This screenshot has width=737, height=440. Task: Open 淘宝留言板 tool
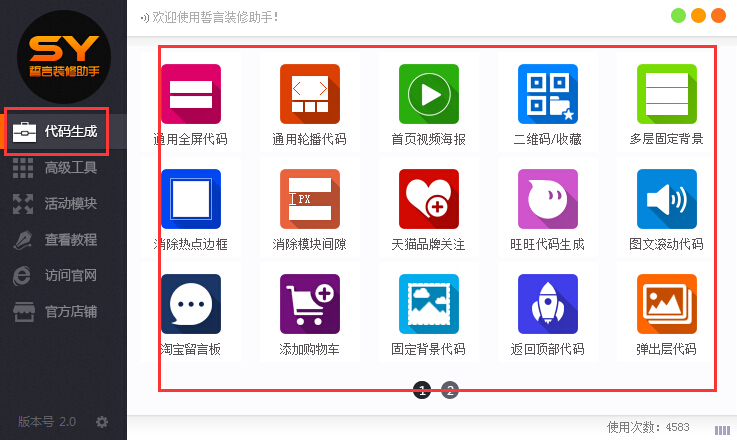click(190, 304)
